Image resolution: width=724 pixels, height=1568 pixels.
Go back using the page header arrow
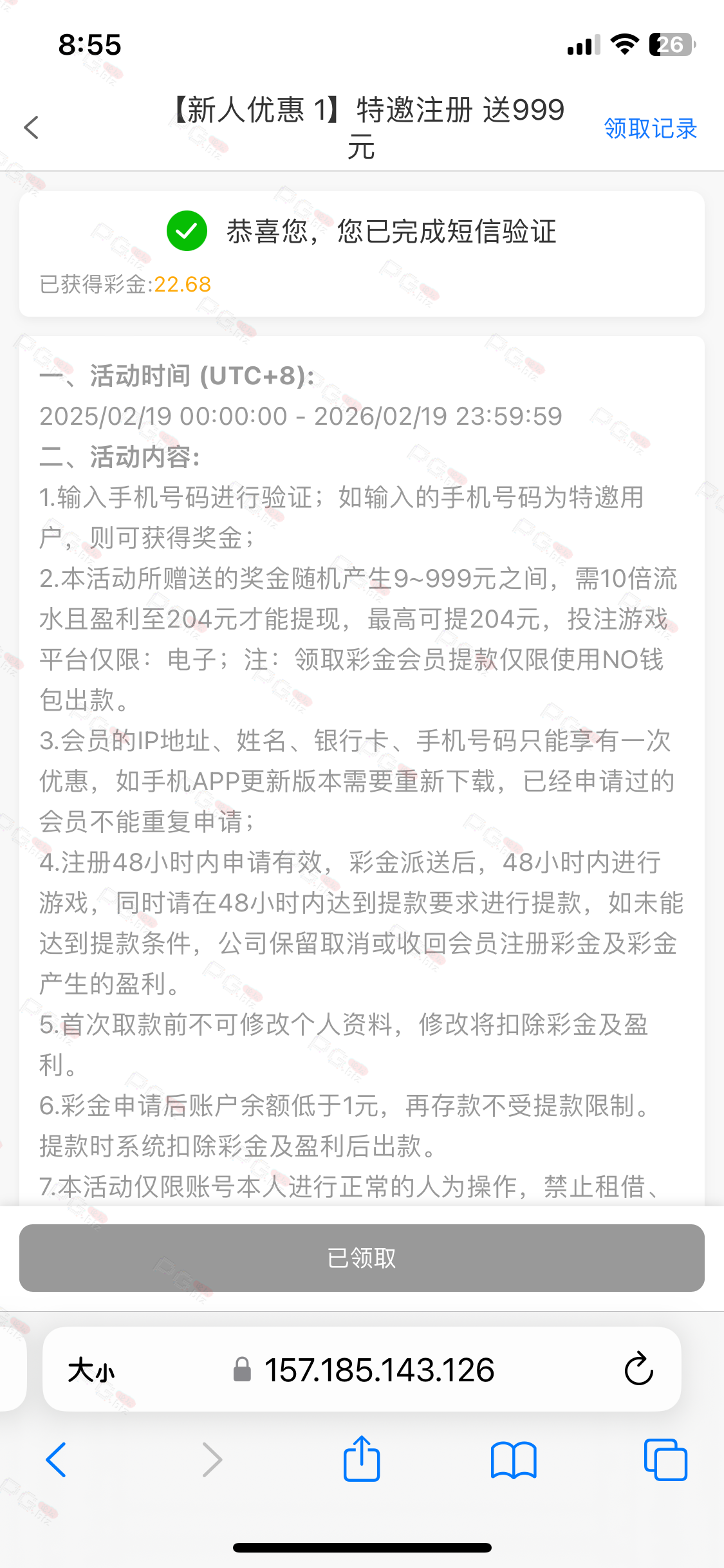tap(32, 127)
